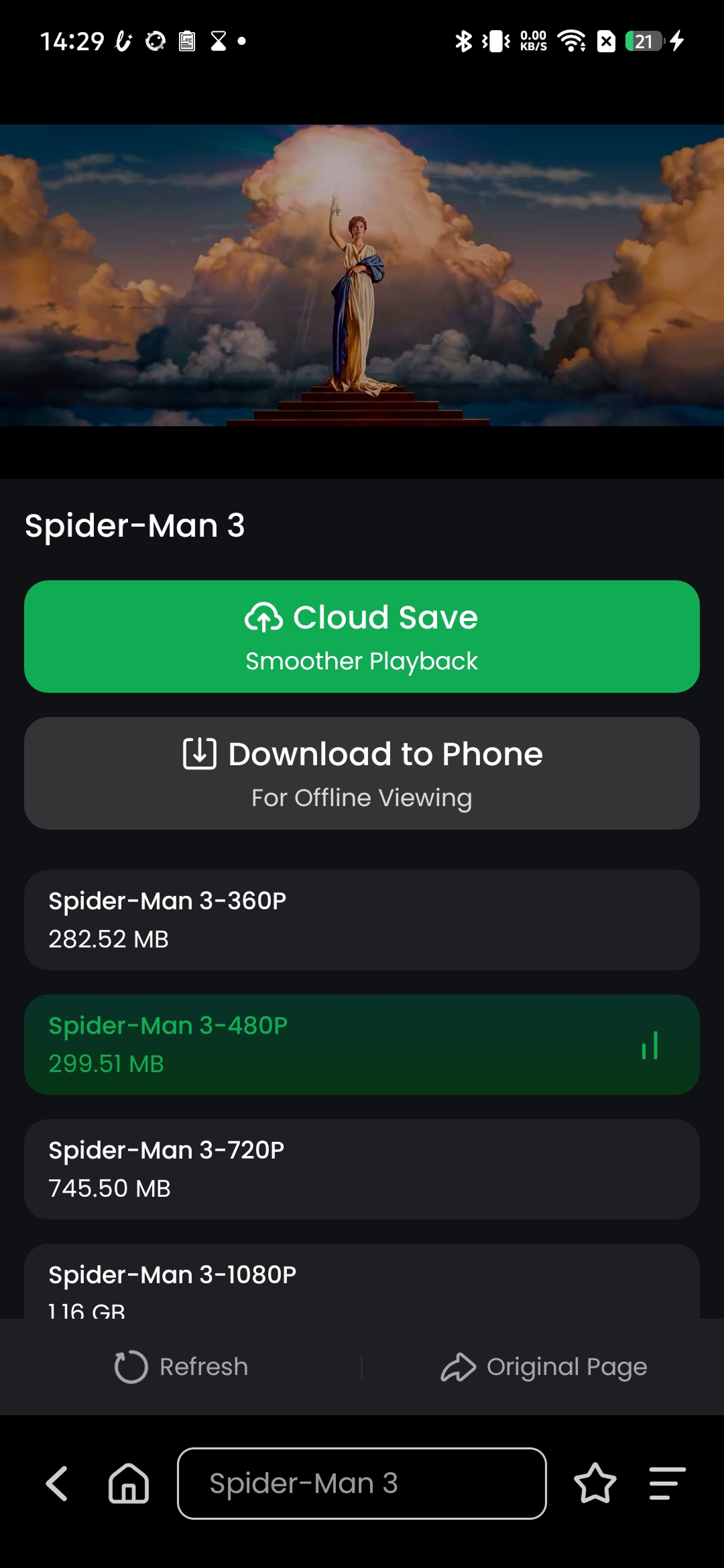Tap Refresh in the bottom bar
Image resolution: width=724 pixels, height=1568 pixels.
[181, 1367]
